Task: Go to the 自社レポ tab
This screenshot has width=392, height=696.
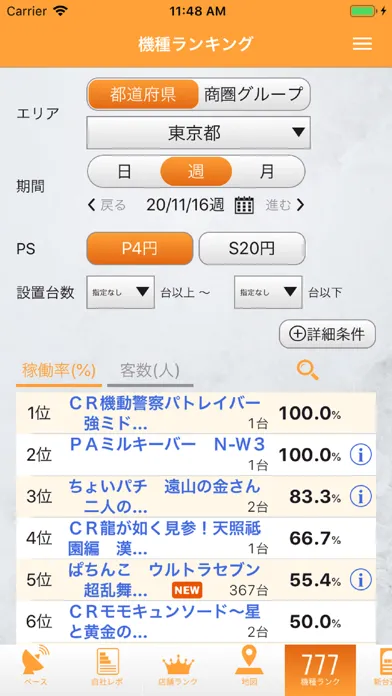Action: (x=107, y=667)
